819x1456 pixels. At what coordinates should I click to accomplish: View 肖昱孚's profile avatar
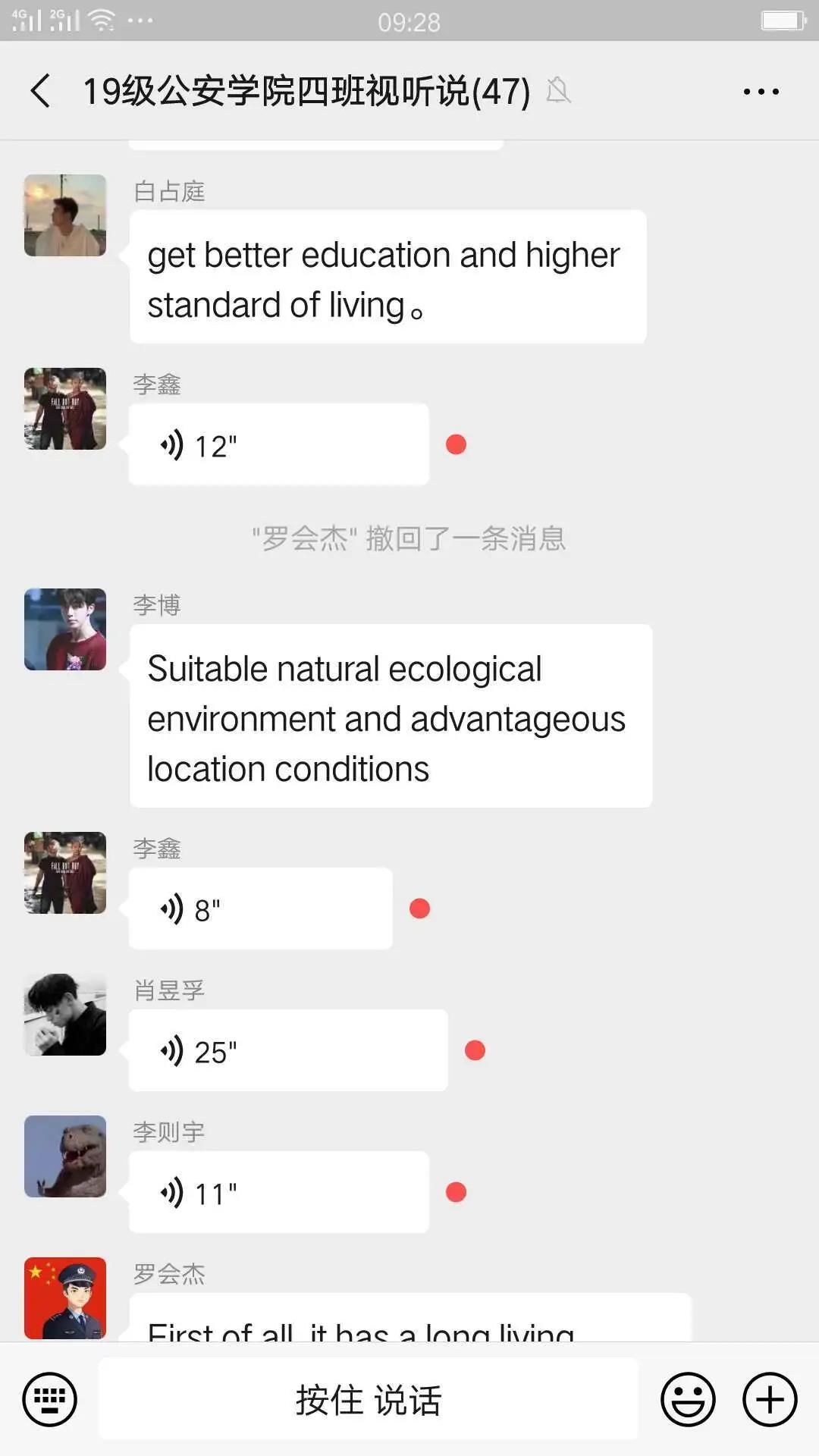[65, 1015]
